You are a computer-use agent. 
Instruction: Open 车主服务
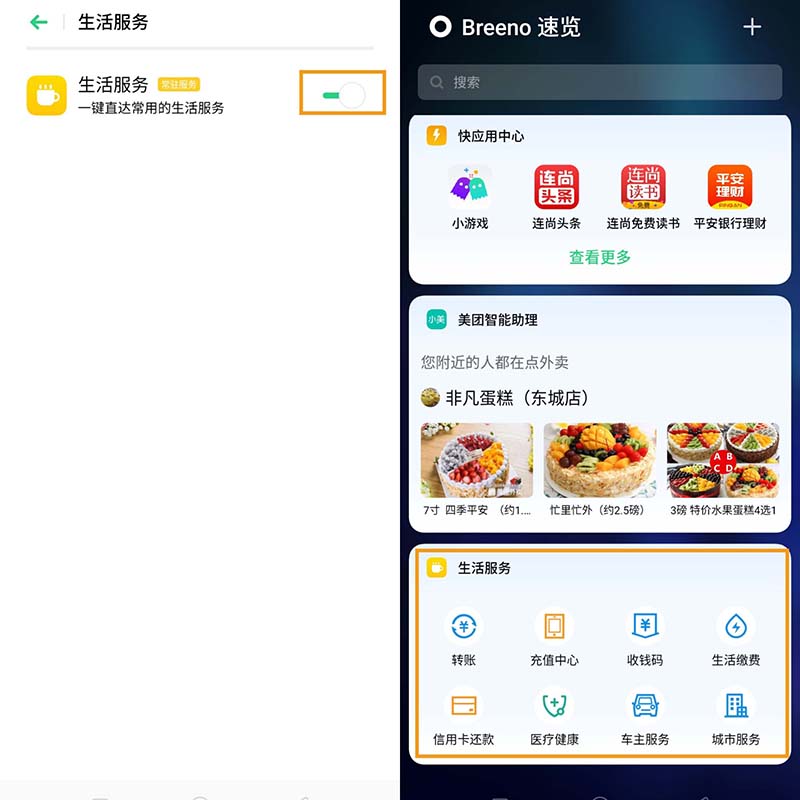click(645, 716)
